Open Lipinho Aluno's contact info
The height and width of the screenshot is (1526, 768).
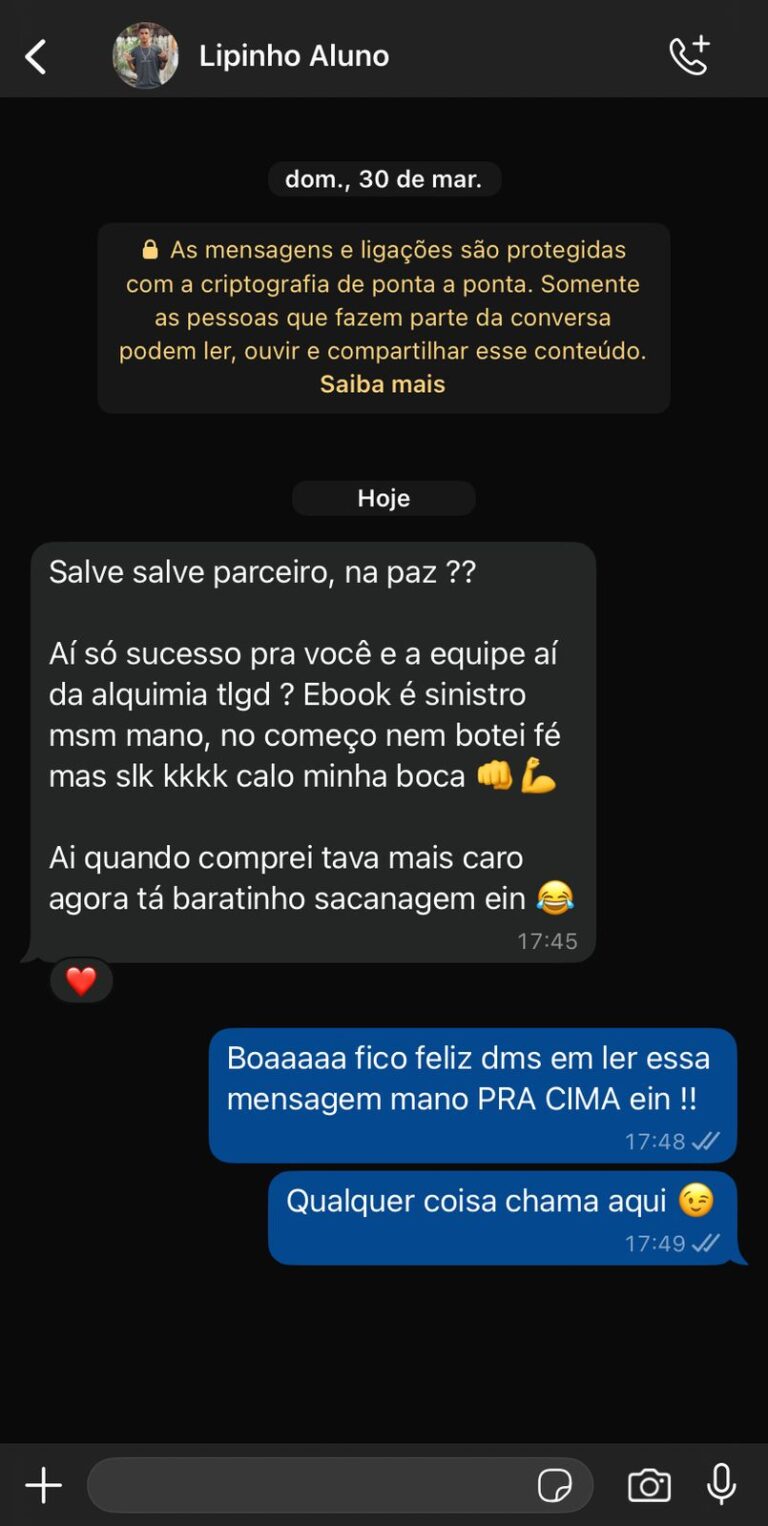click(293, 56)
